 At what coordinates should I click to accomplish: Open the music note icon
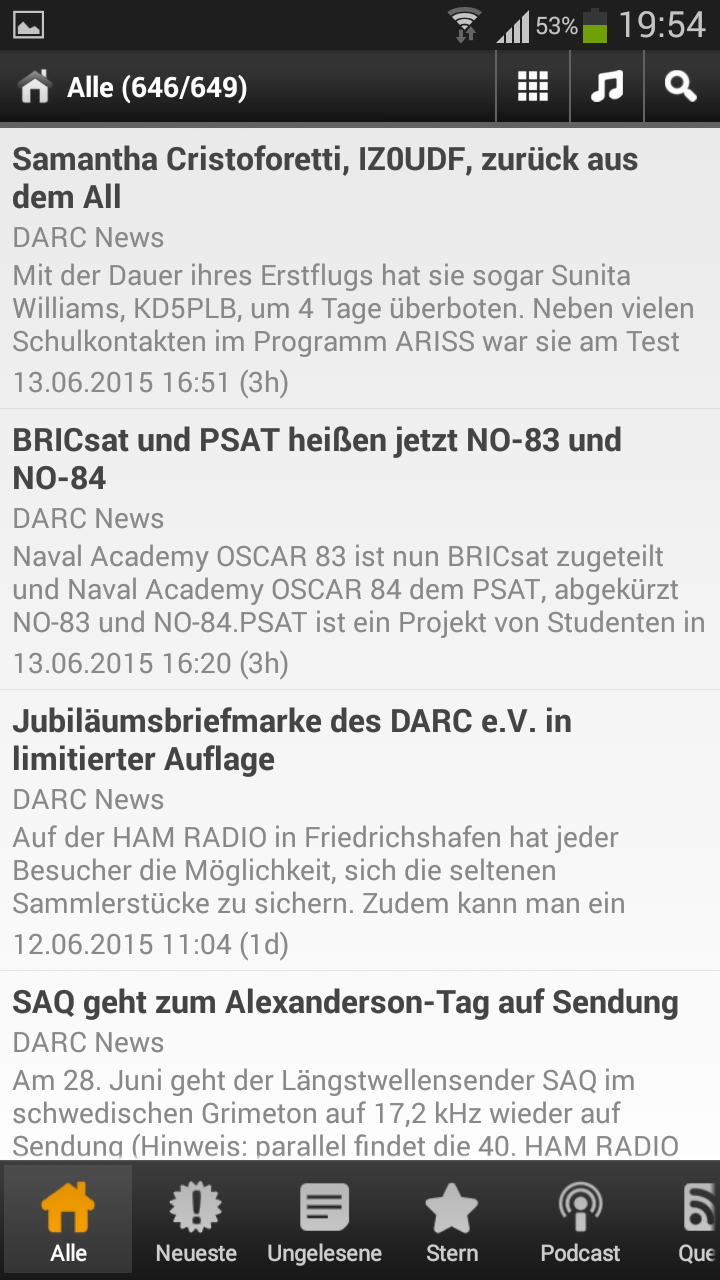pos(607,87)
